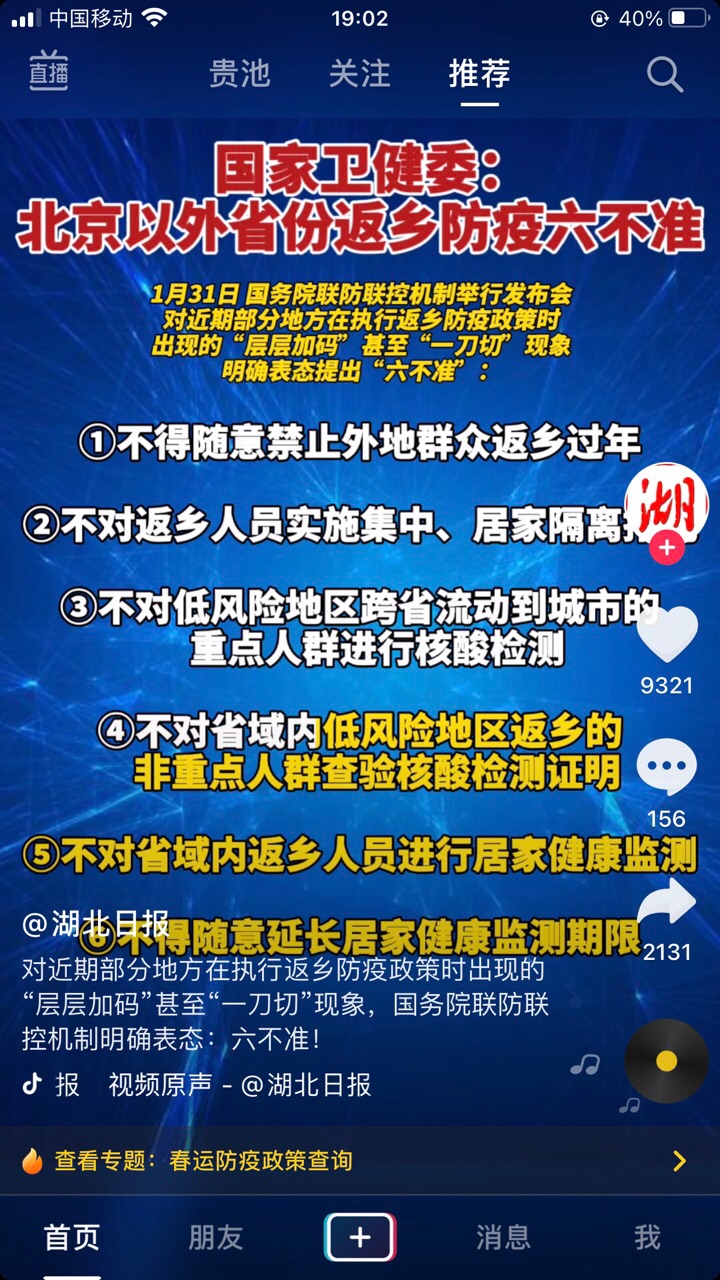Open the 消息 tab
This screenshot has width=720, height=1280.
(x=503, y=1238)
